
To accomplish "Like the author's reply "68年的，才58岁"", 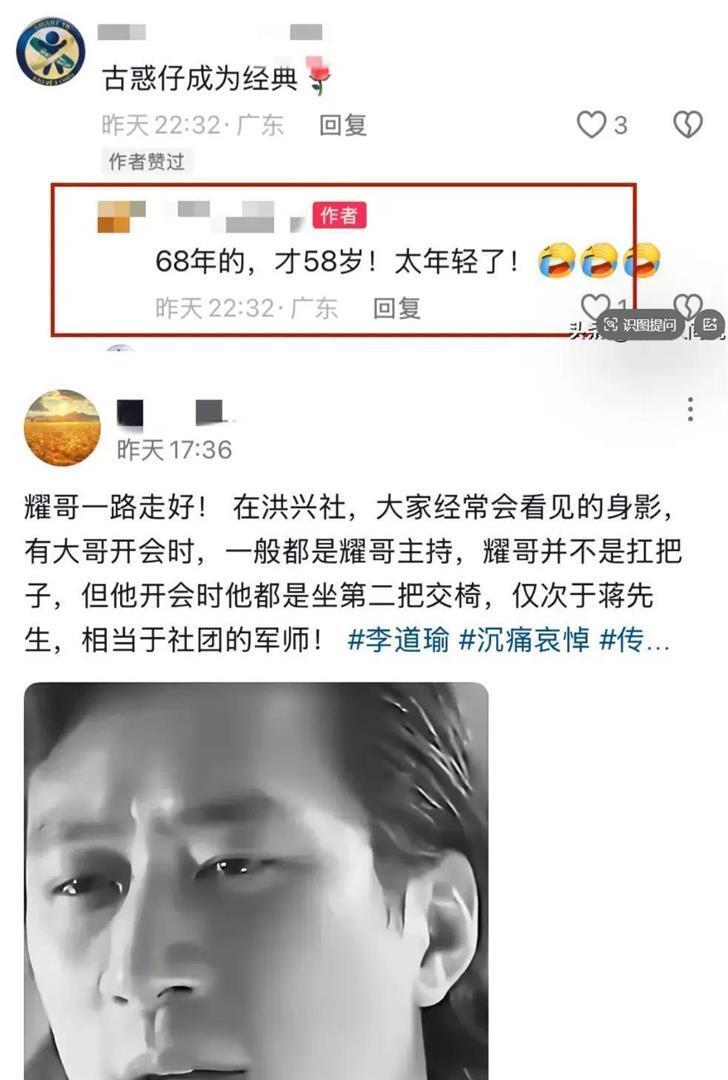I will 596,308.
